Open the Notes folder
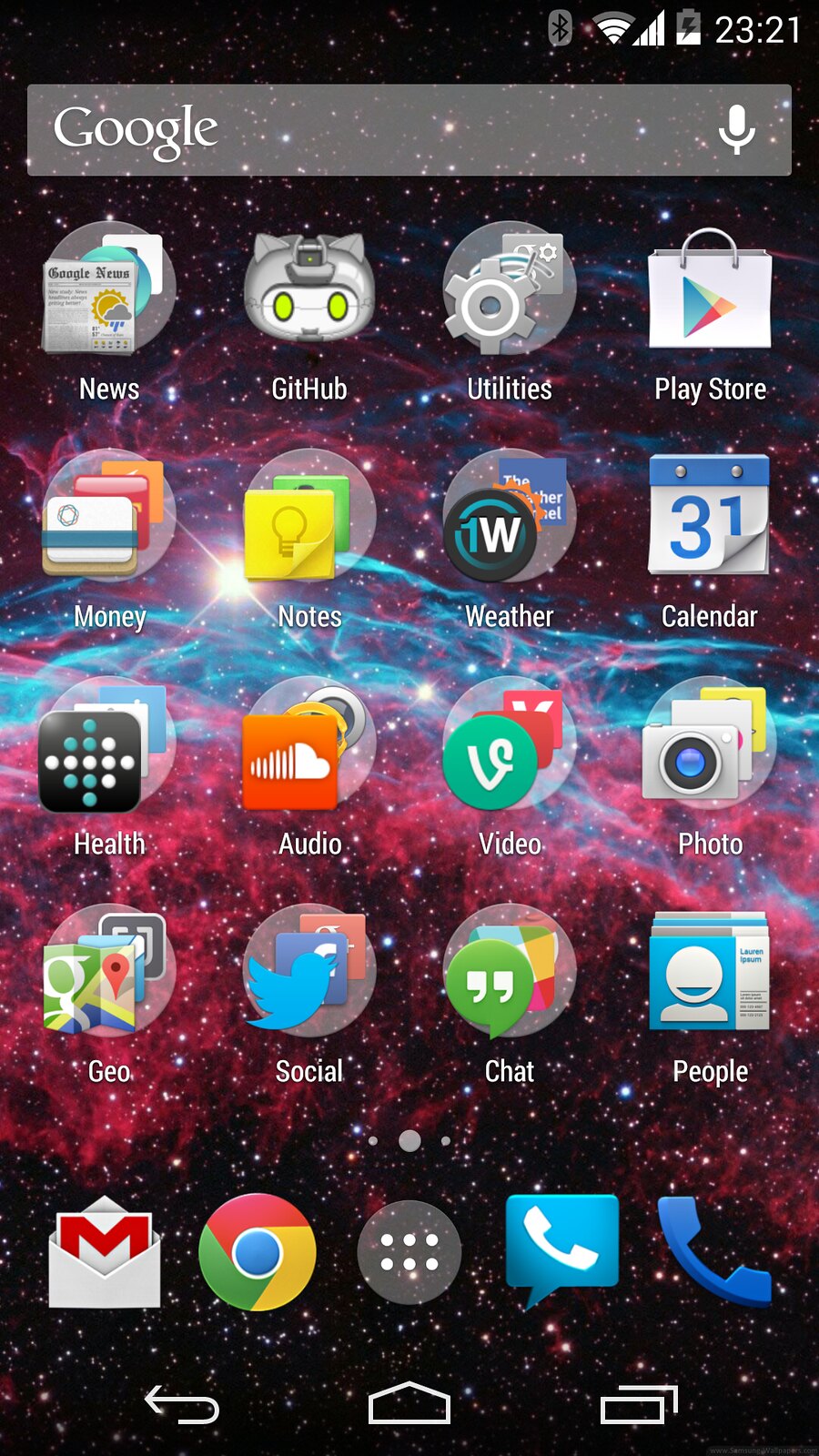 click(309, 519)
